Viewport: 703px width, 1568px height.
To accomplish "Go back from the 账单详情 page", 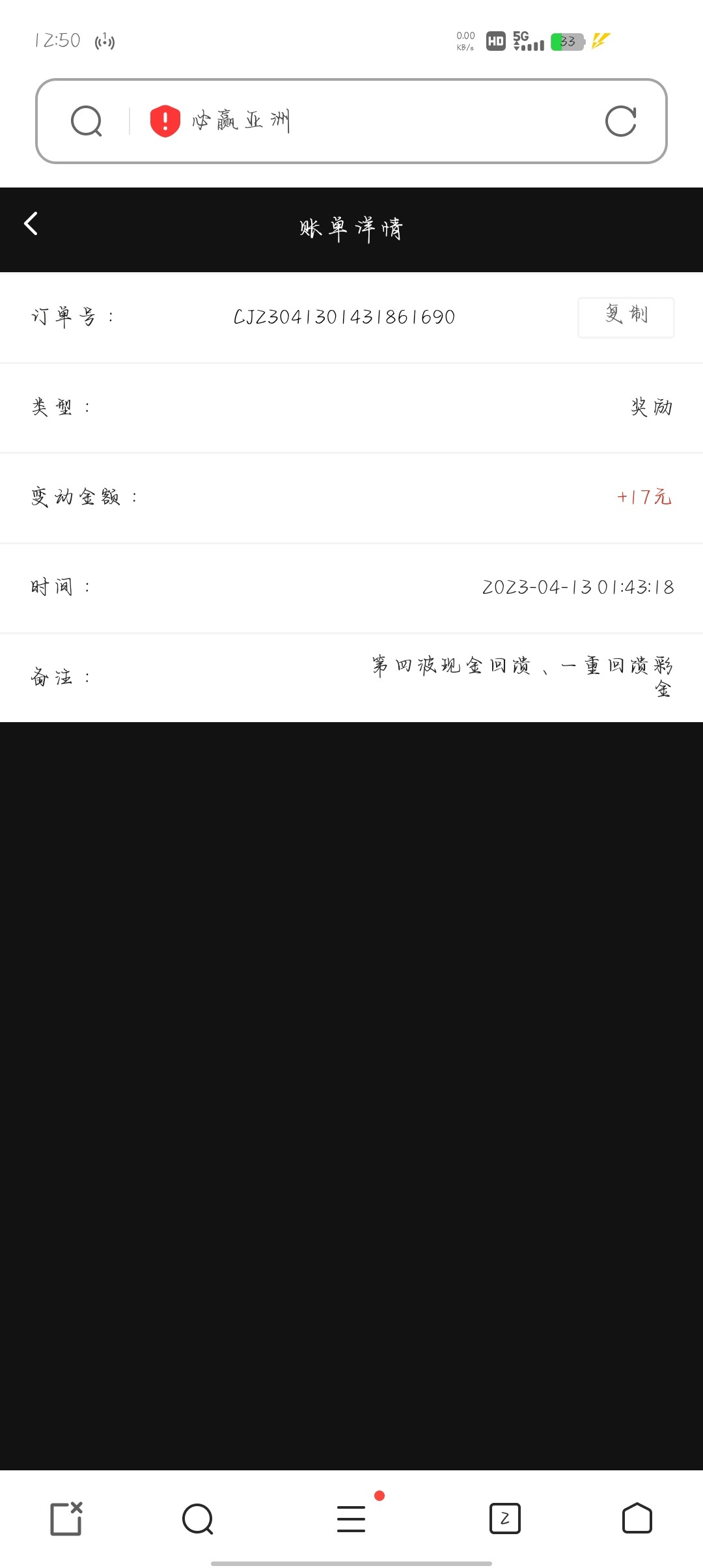I will pyautogui.click(x=31, y=224).
